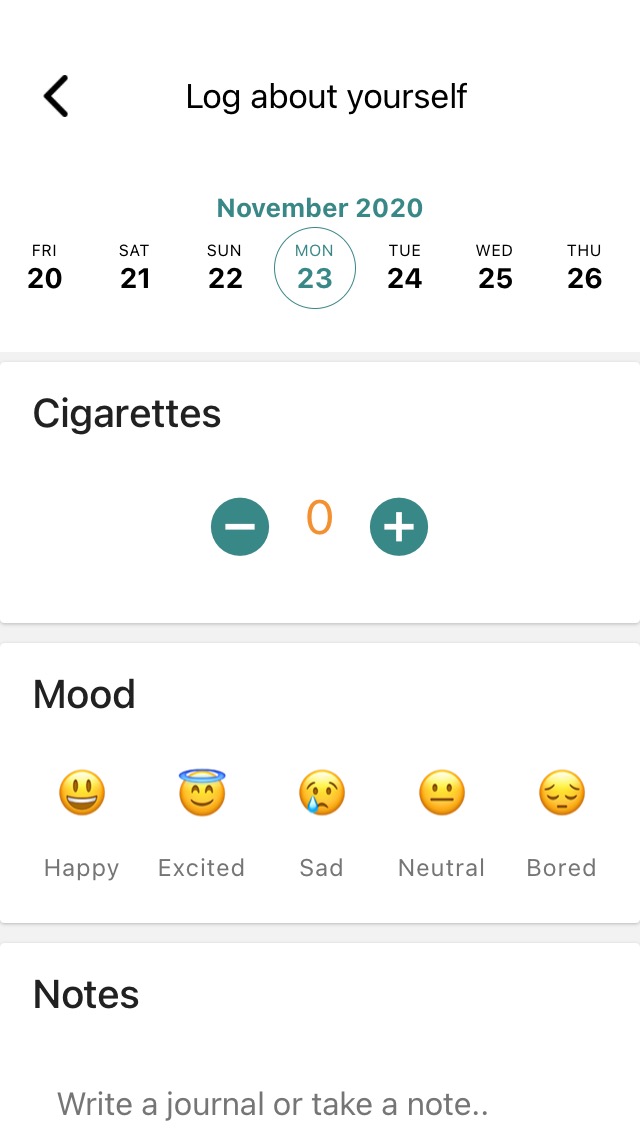This screenshot has height=1136, width=640.
Task: Select Sunday 22 in the date strip
Action: 225,268
